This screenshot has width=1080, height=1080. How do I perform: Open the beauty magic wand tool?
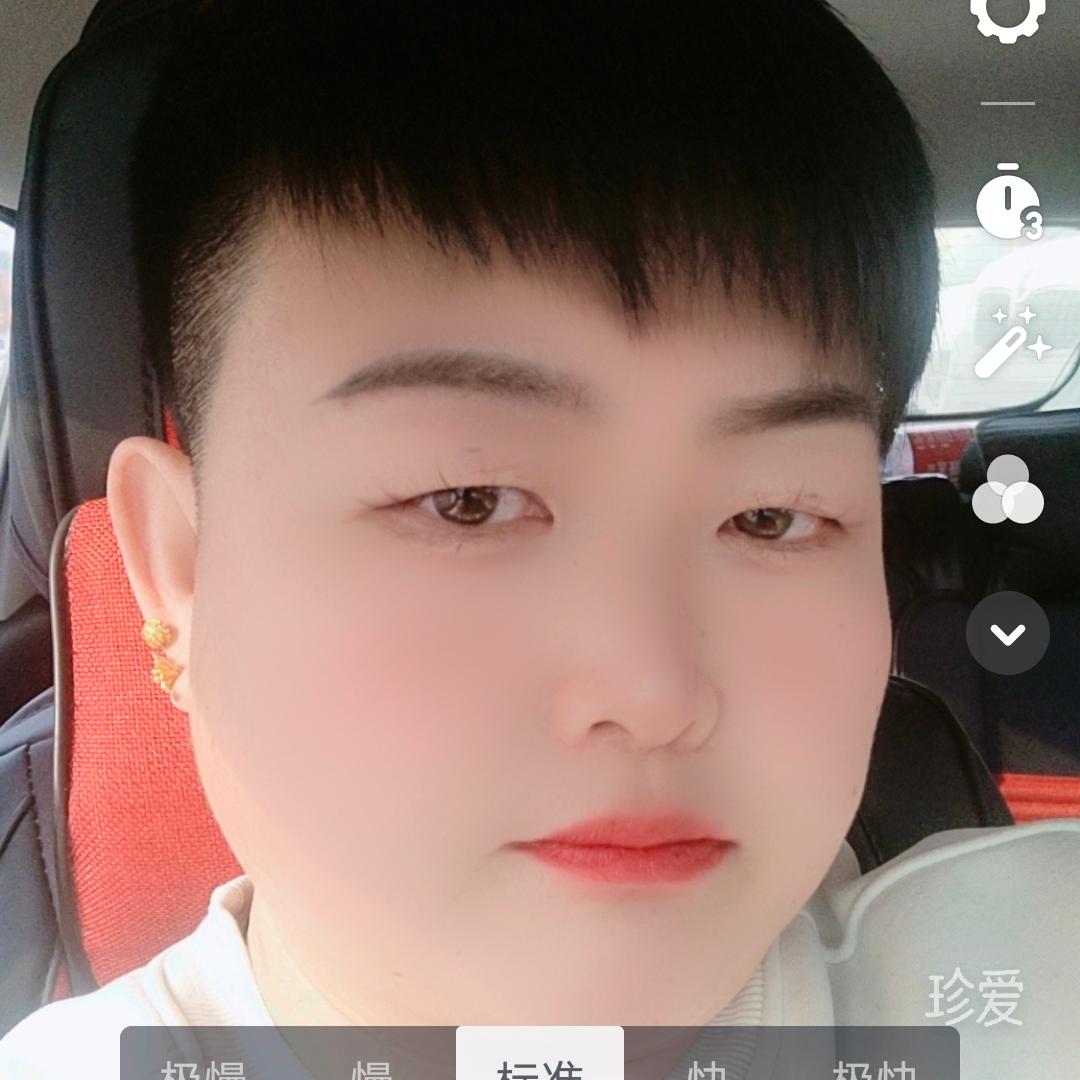click(x=1010, y=342)
